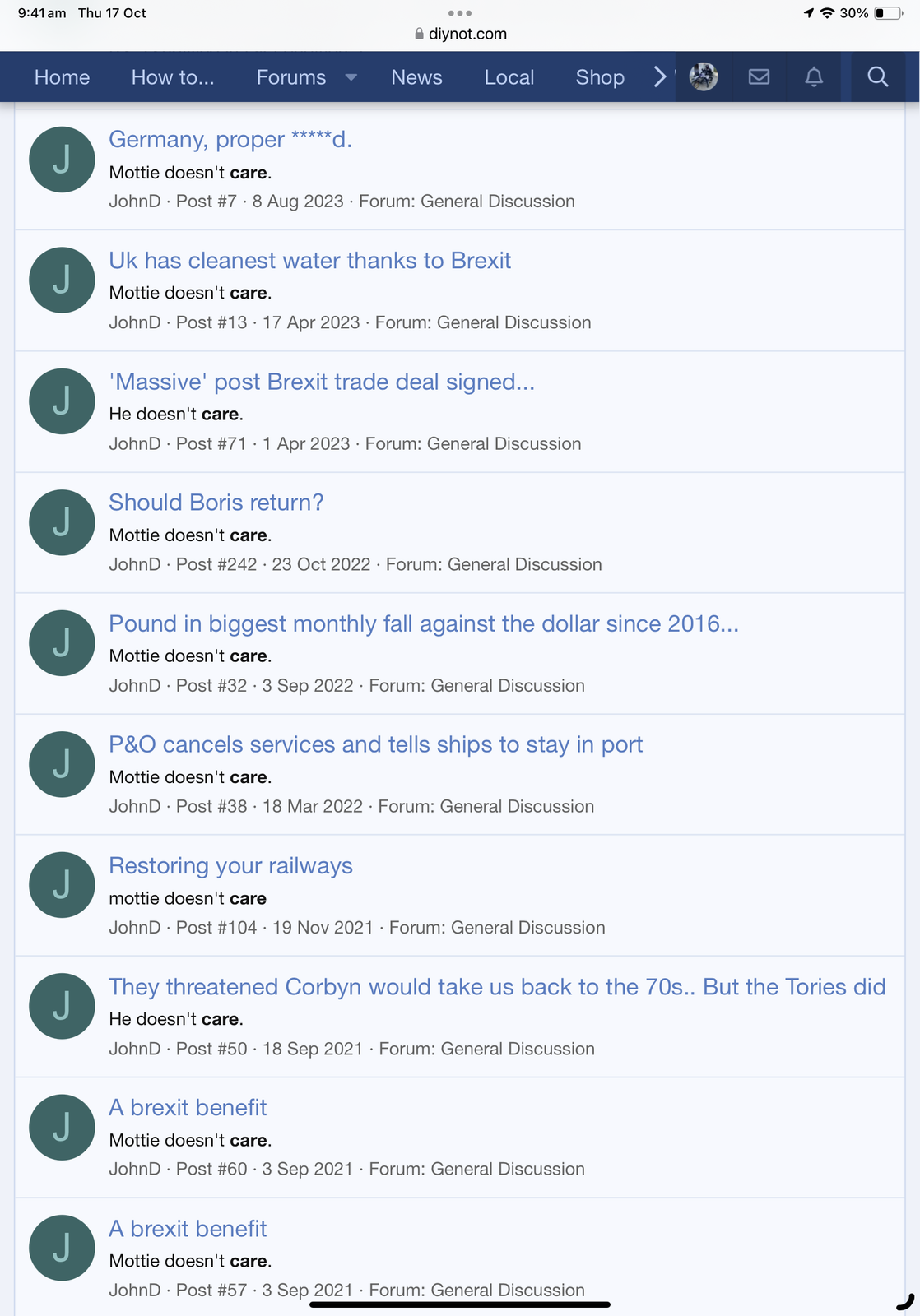Open the notifications bell

pos(813,77)
